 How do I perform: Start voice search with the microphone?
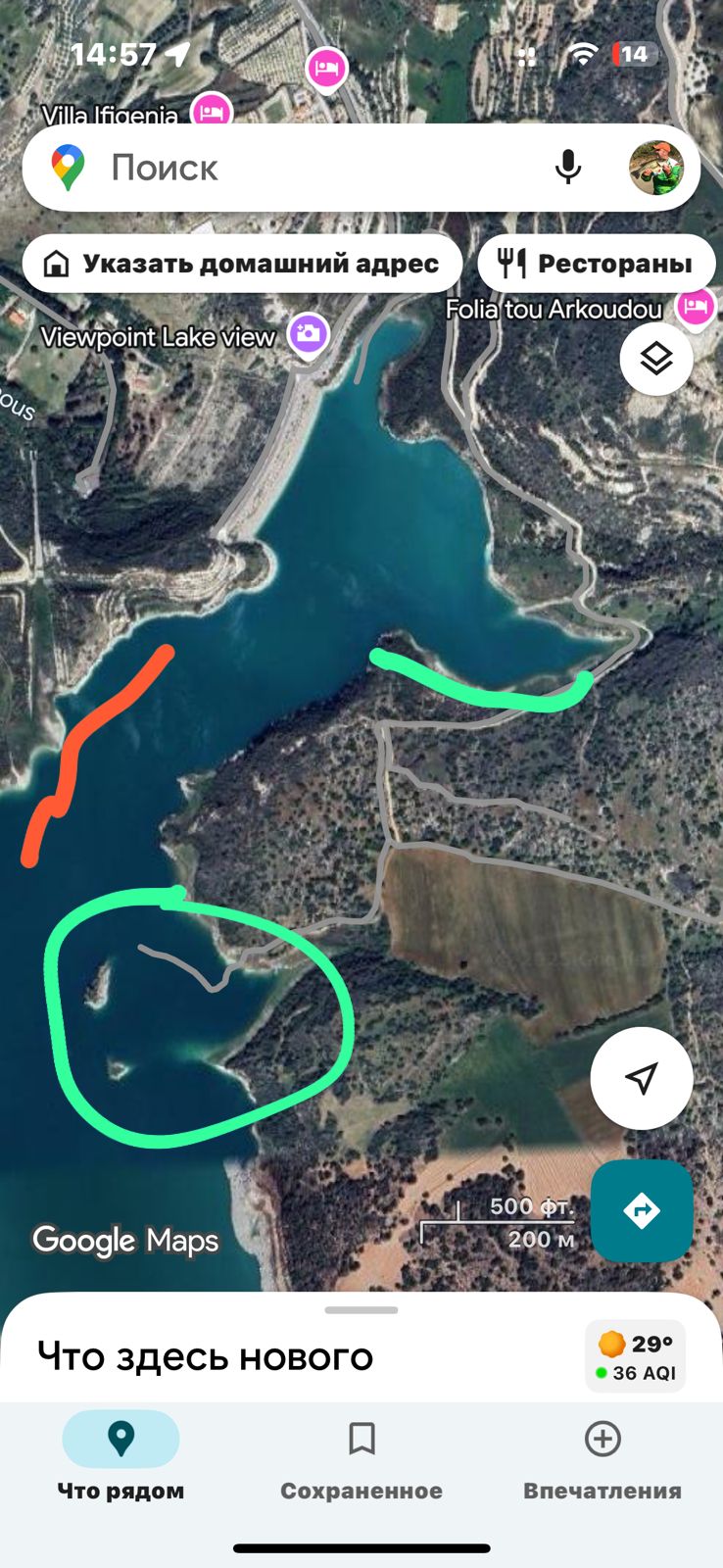(x=568, y=168)
